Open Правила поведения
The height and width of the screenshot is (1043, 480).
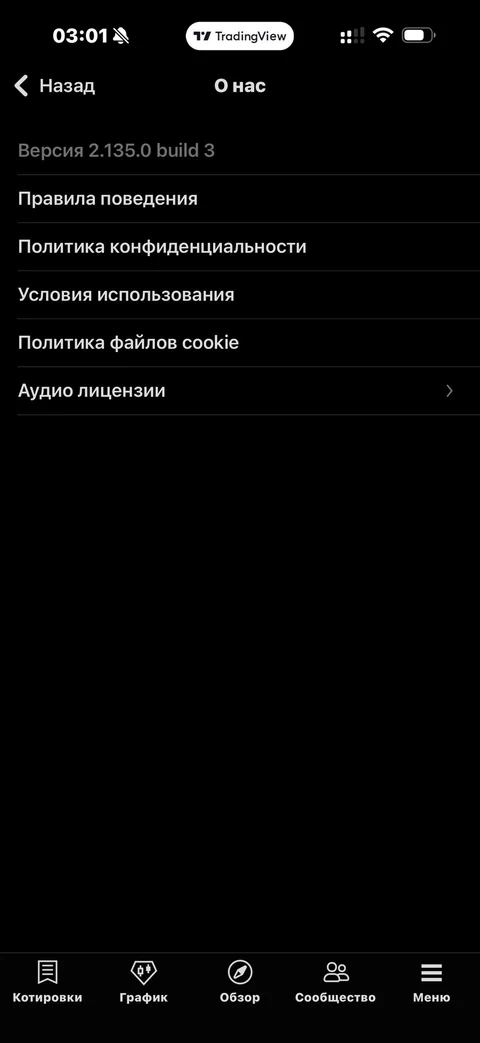(240, 199)
